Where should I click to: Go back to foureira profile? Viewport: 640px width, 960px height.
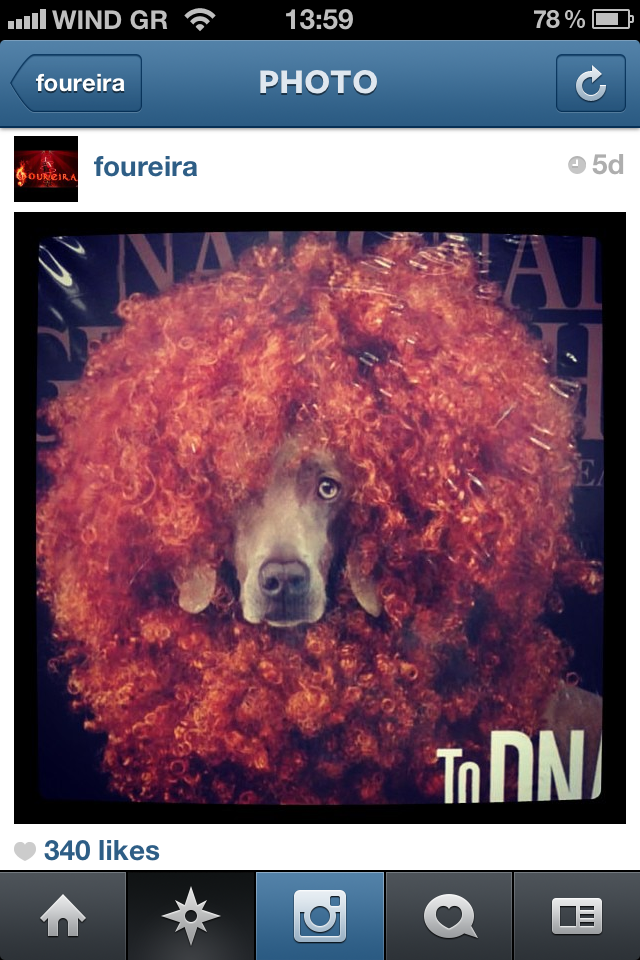coord(78,84)
